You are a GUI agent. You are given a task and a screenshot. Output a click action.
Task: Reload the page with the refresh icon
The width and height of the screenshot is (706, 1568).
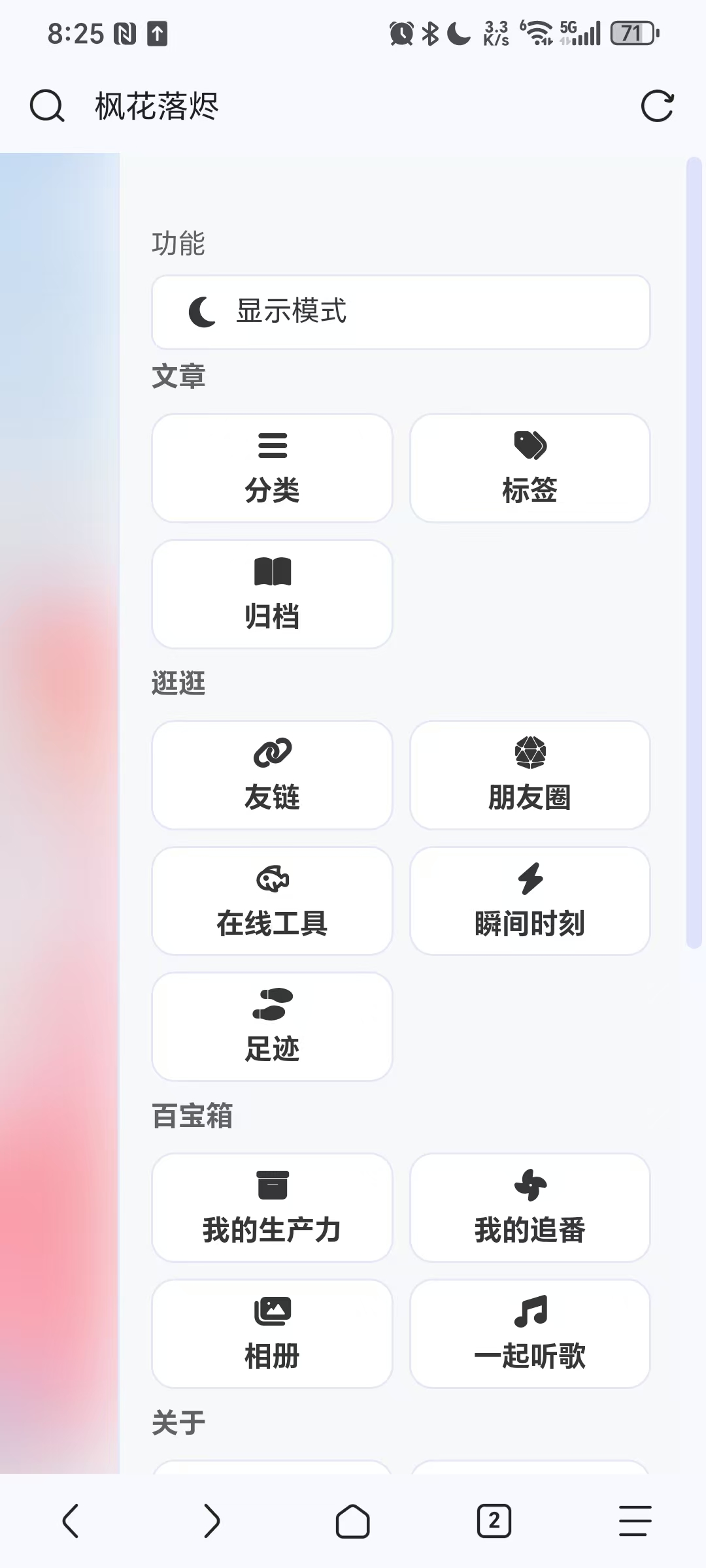pos(657,106)
